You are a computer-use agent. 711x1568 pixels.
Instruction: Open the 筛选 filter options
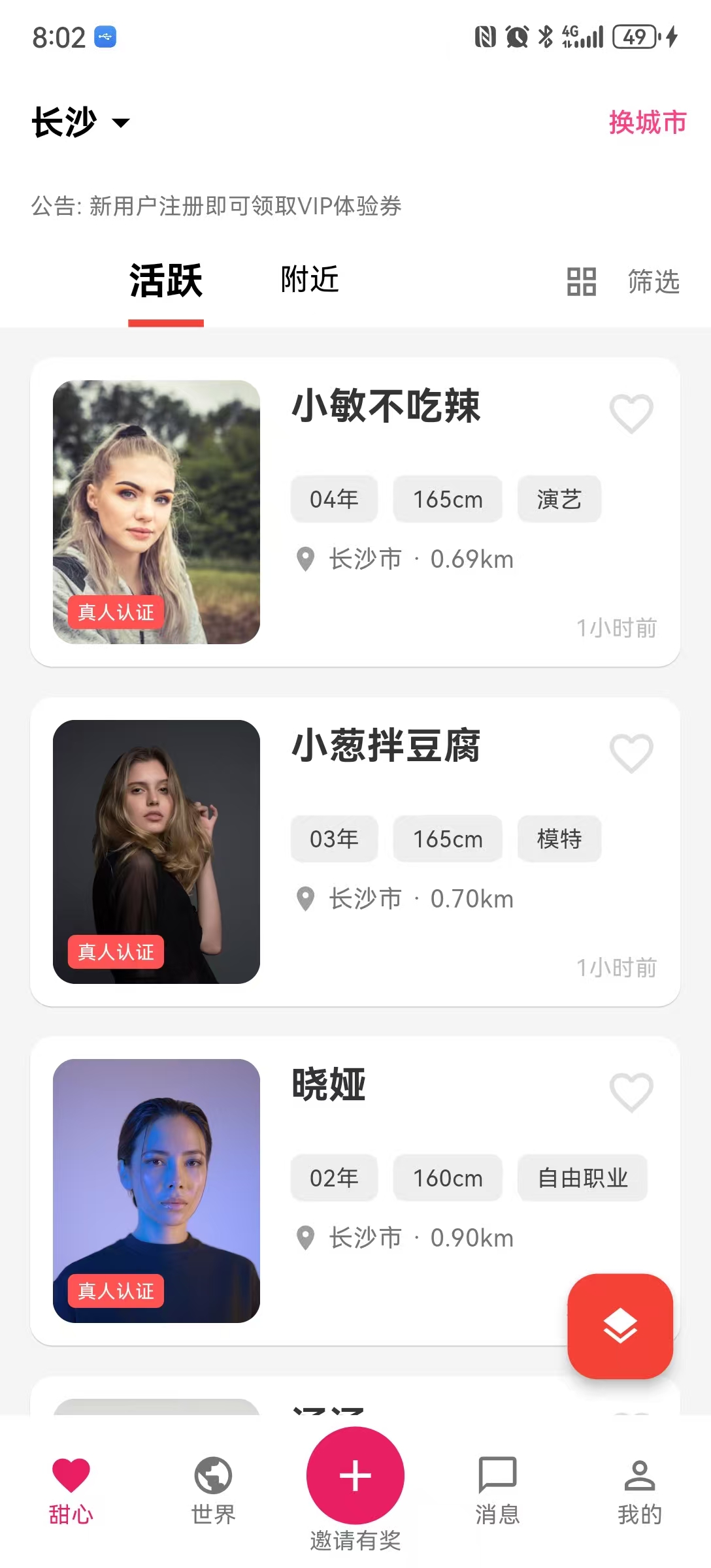click(653, 282)
